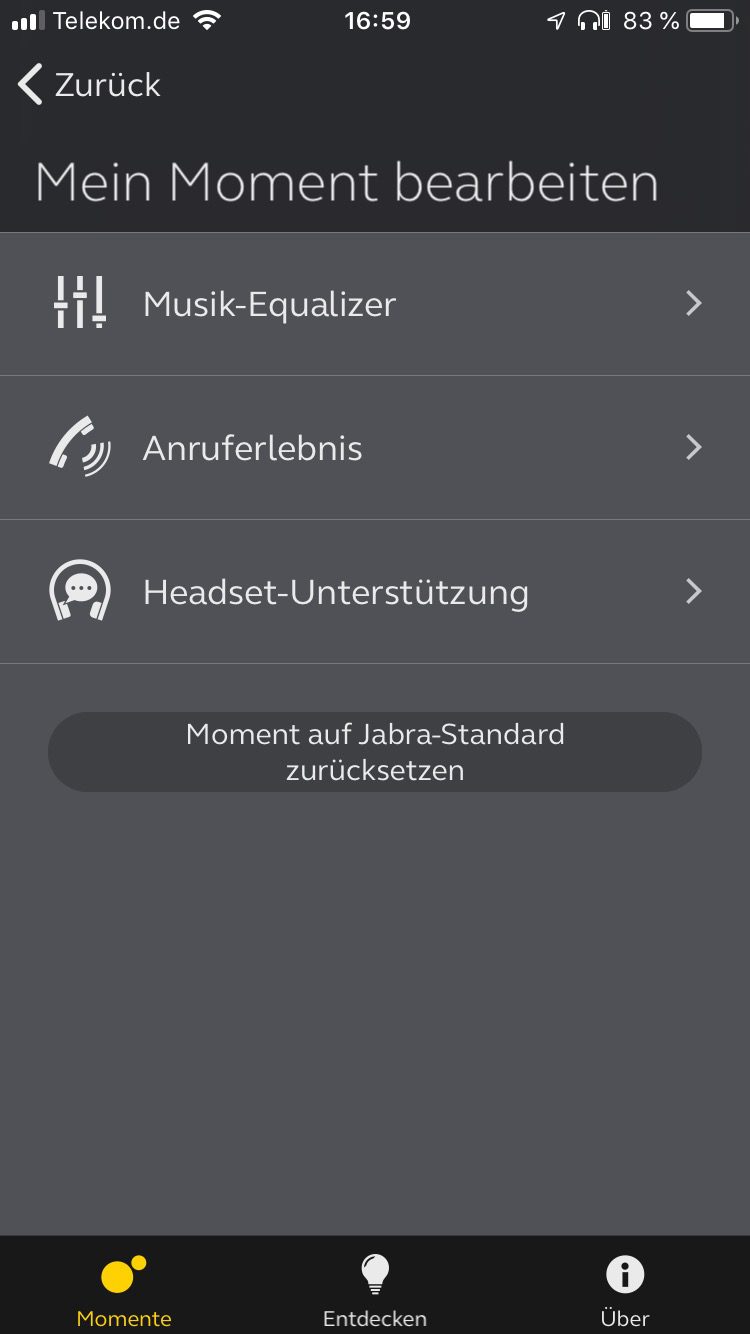
Task: Switch to the Momente tab
Action: [x=124, y=1288]
